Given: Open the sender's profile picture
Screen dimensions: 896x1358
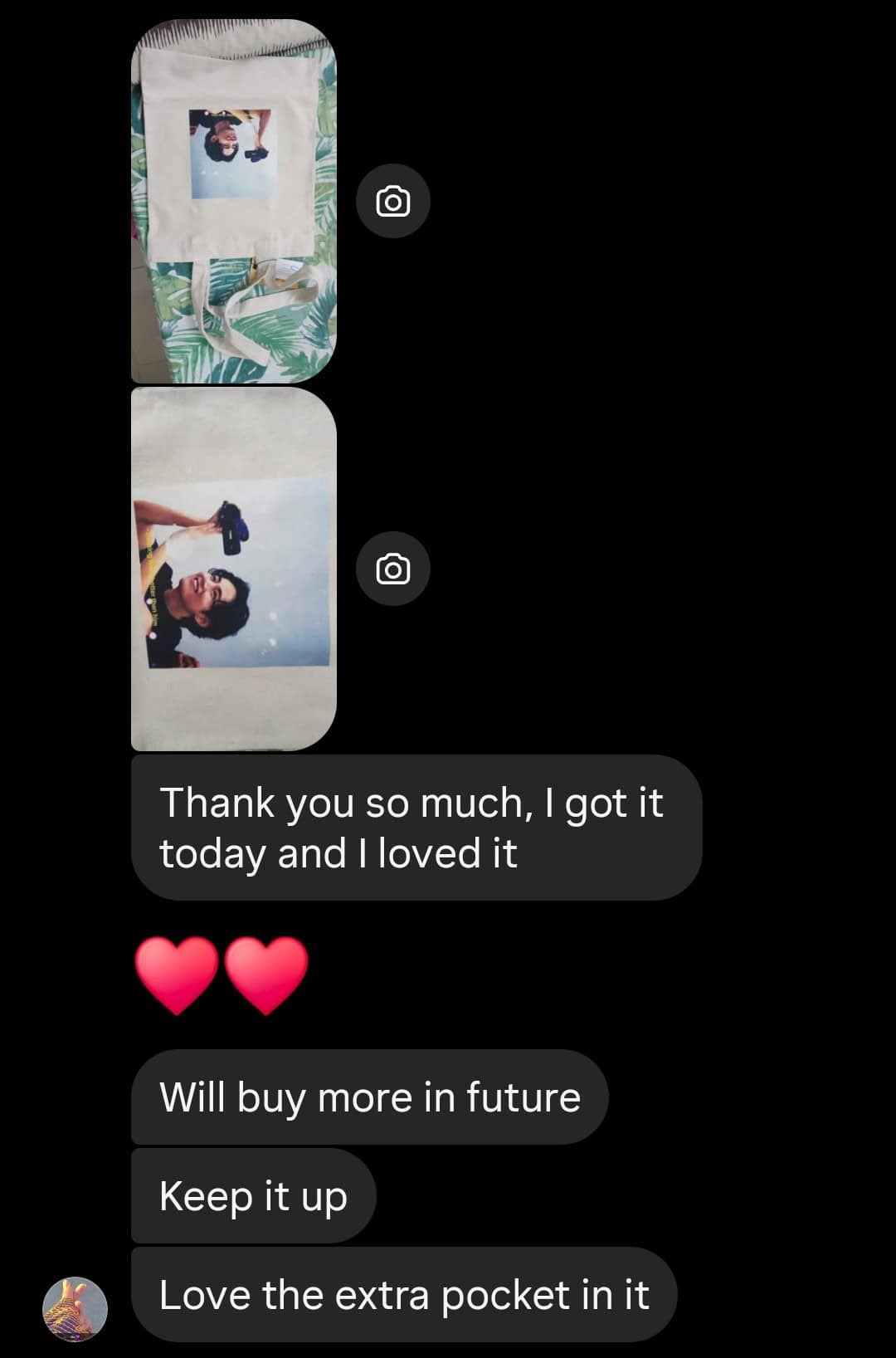Looking at the screenshot, I should tap(75, 1309).
